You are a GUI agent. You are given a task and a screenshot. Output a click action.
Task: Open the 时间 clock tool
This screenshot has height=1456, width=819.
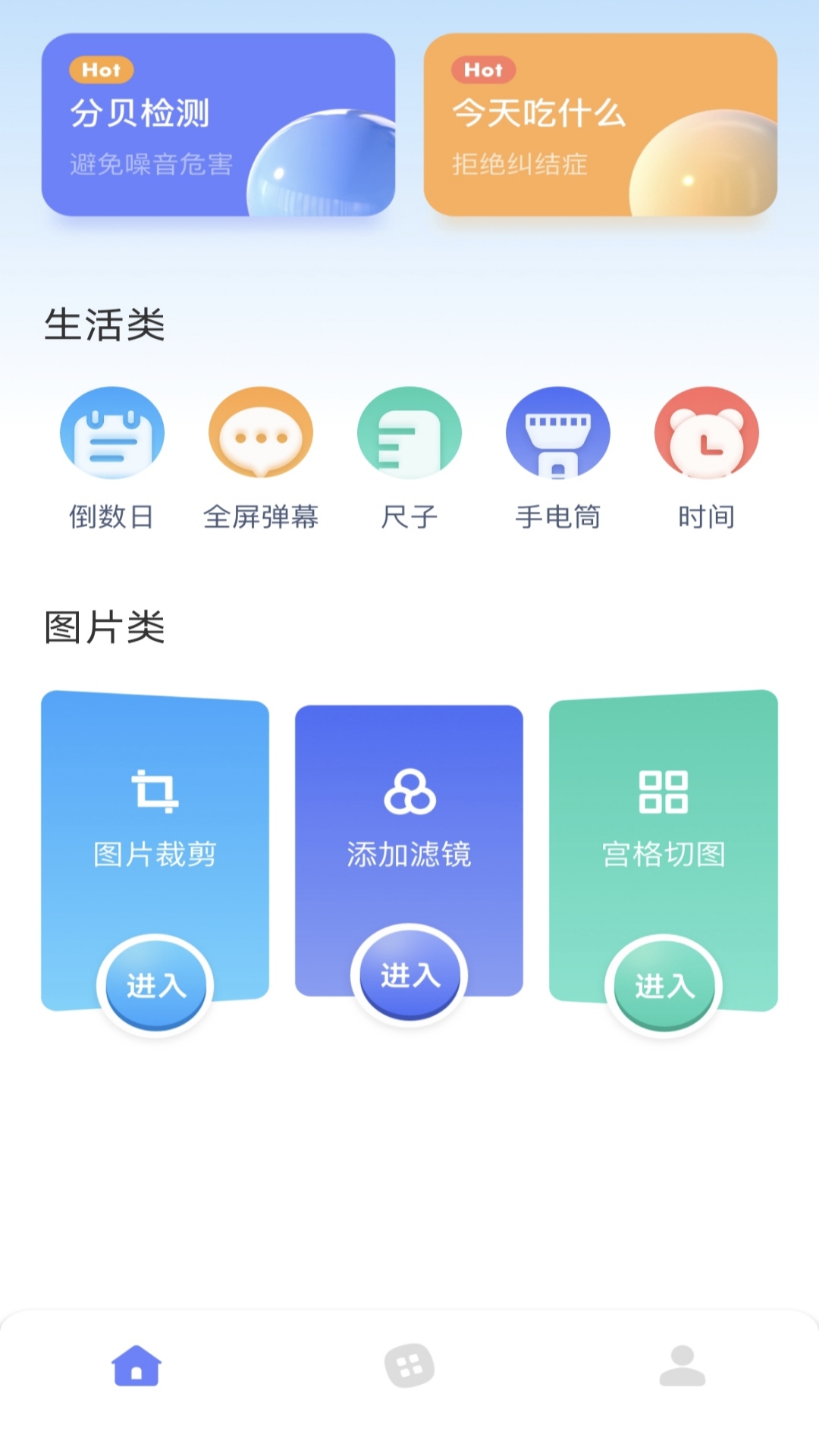(x=707, y=432)
